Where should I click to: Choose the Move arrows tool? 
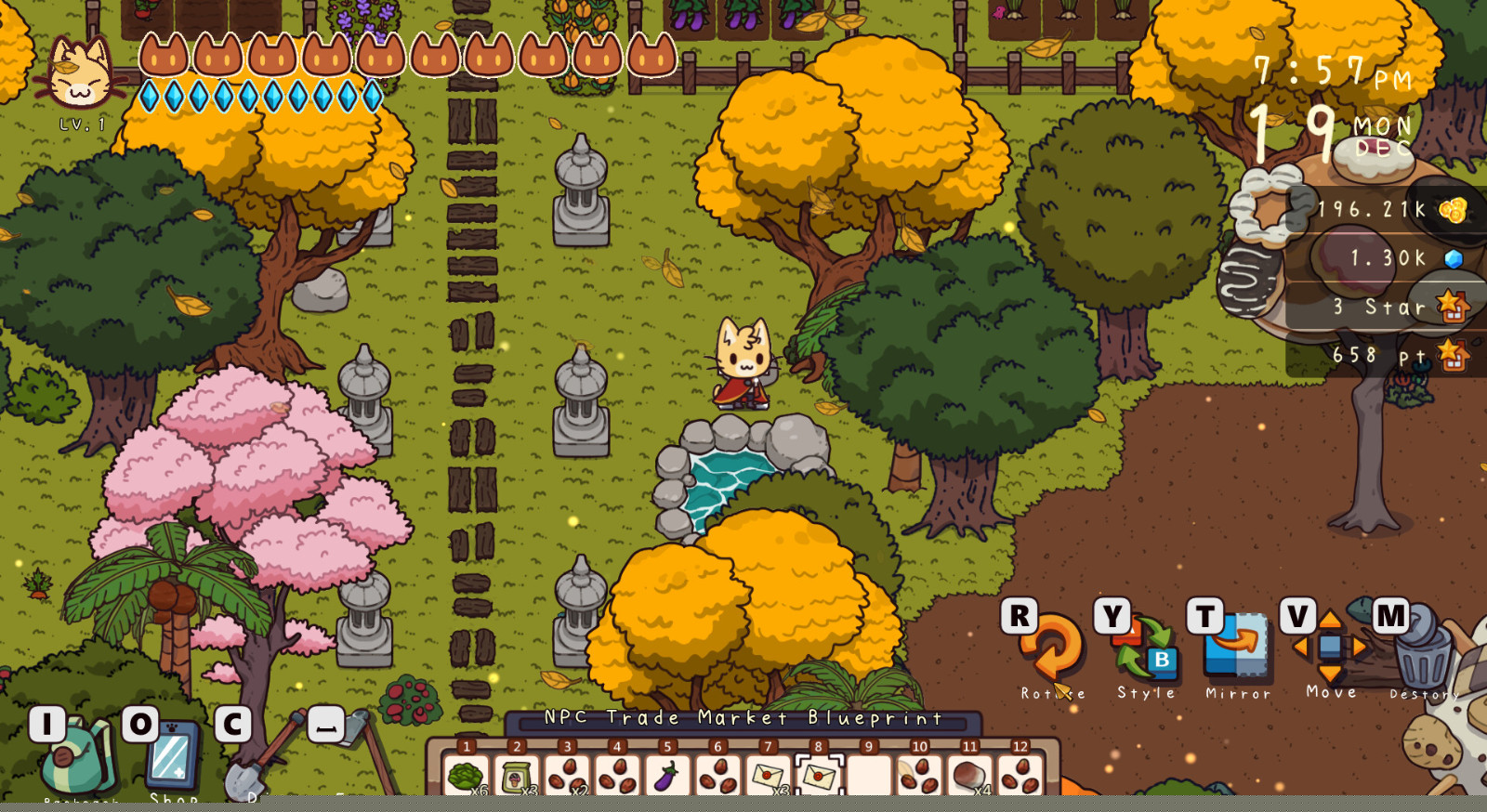[x=1330, y=648]
